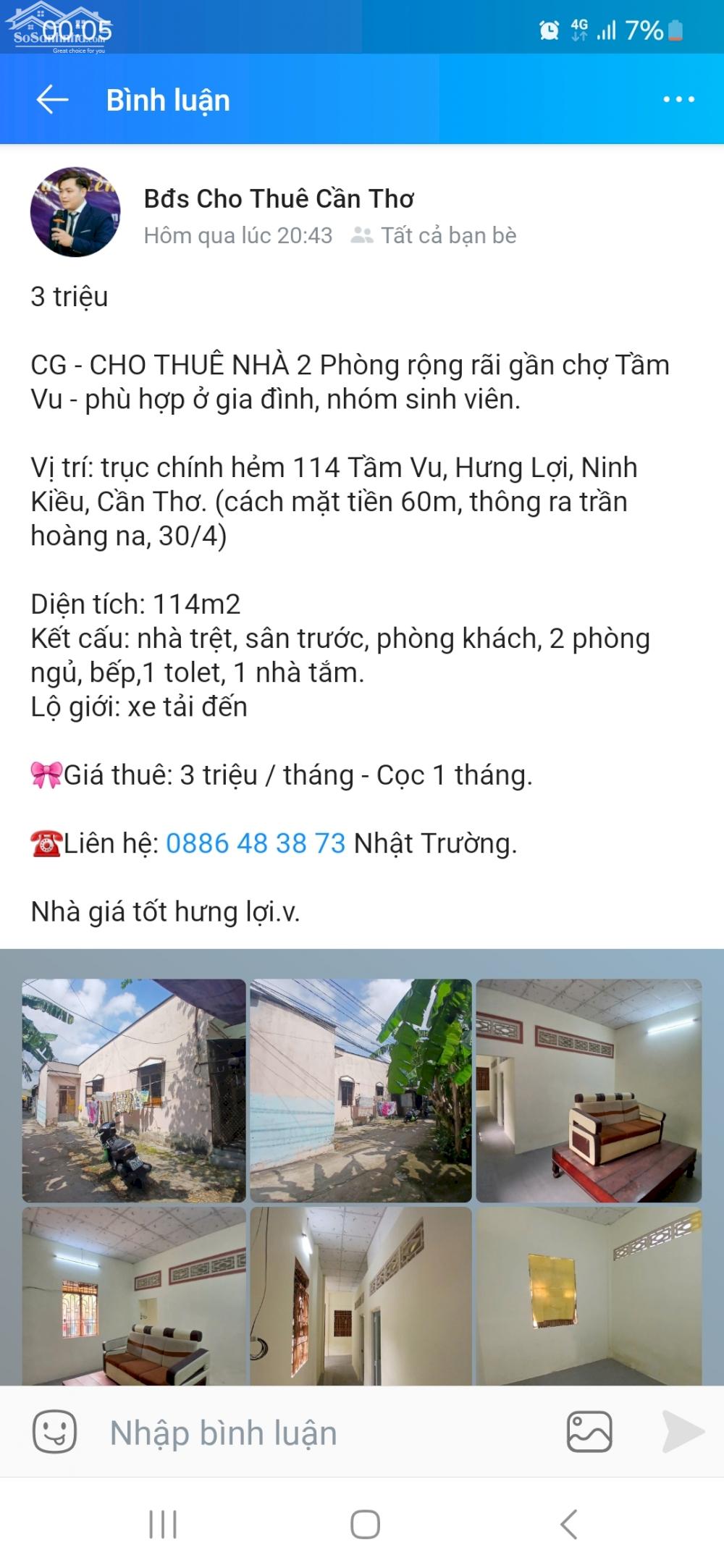Open the three-dot overflow menu

(678, 100)
